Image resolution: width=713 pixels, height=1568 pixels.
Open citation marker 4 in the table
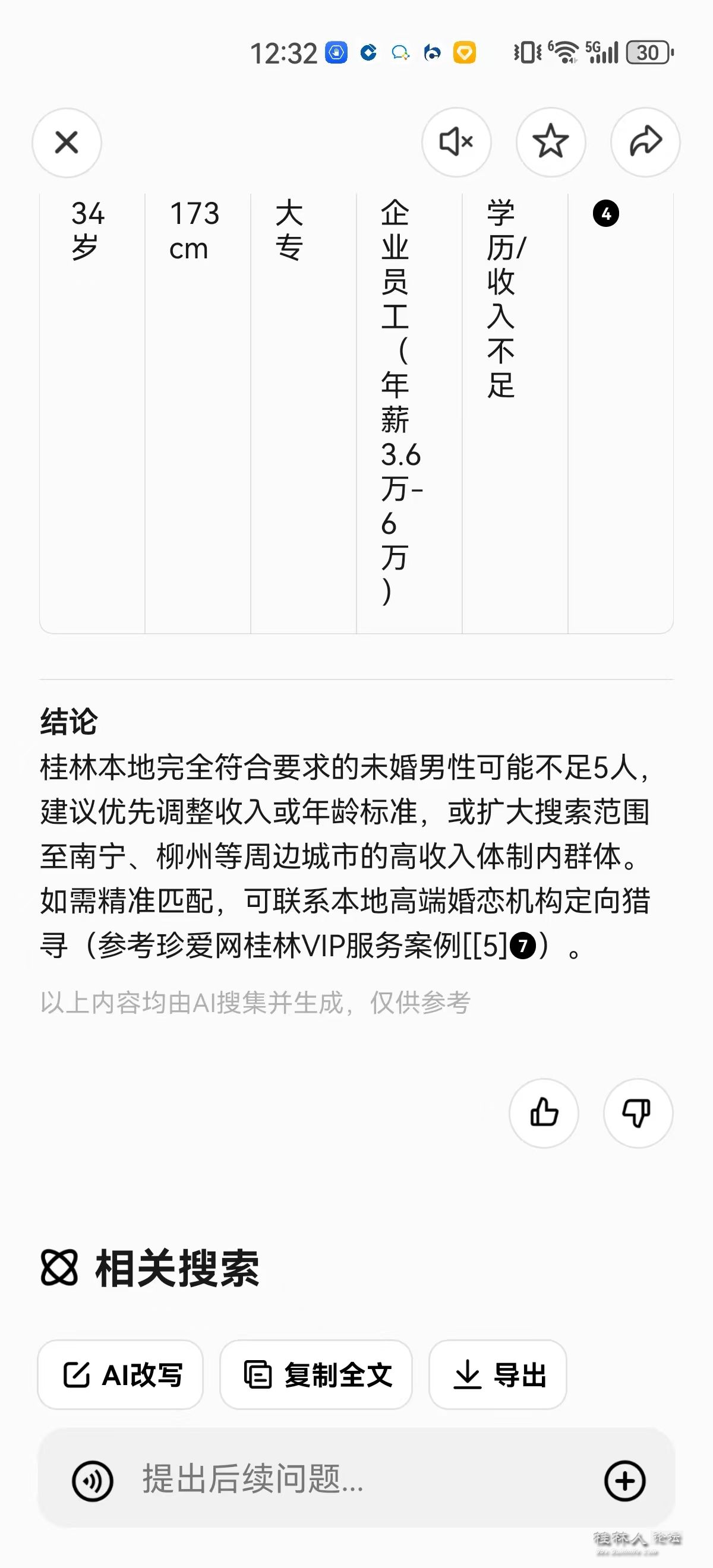[606, 214]
